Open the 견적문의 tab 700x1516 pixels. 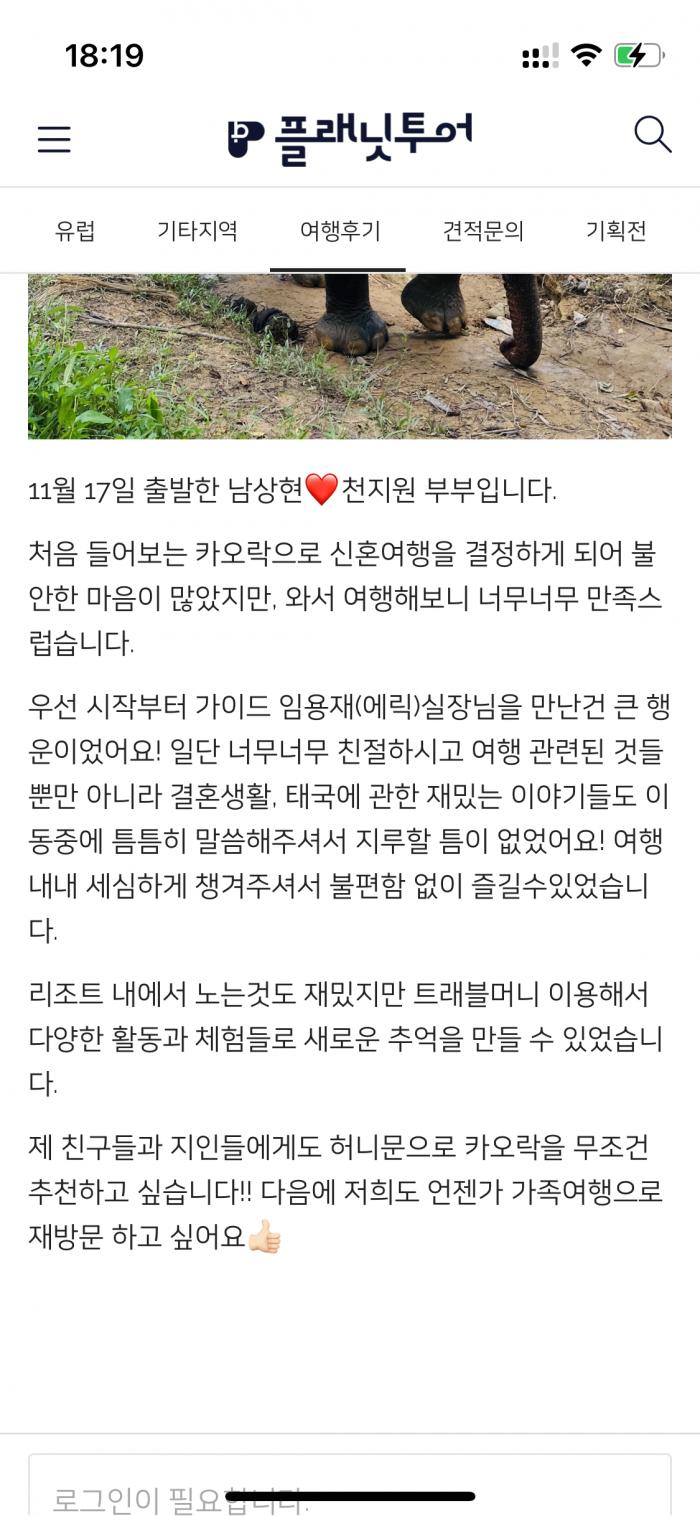click(x=483, y=231)
